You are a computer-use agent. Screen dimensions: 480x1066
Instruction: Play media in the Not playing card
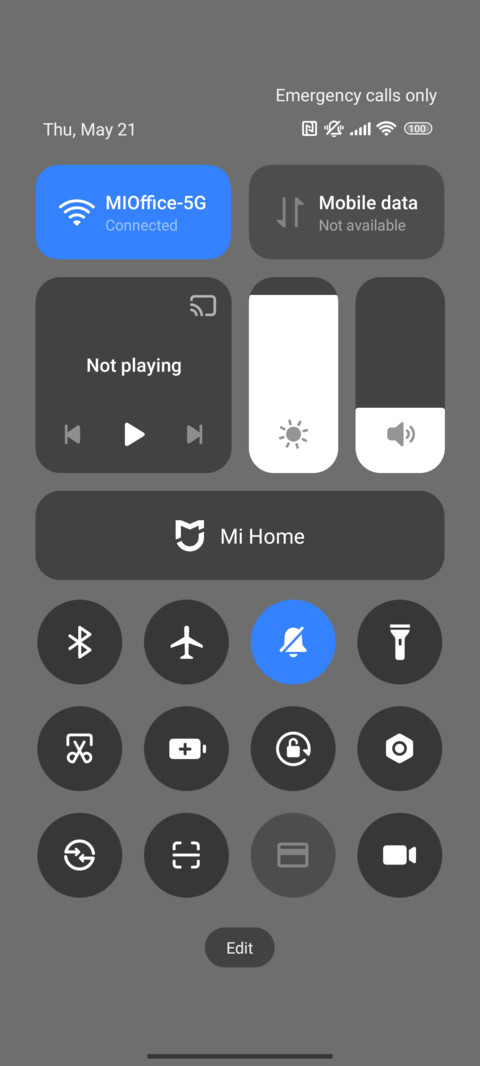click(x=135, y=434)
